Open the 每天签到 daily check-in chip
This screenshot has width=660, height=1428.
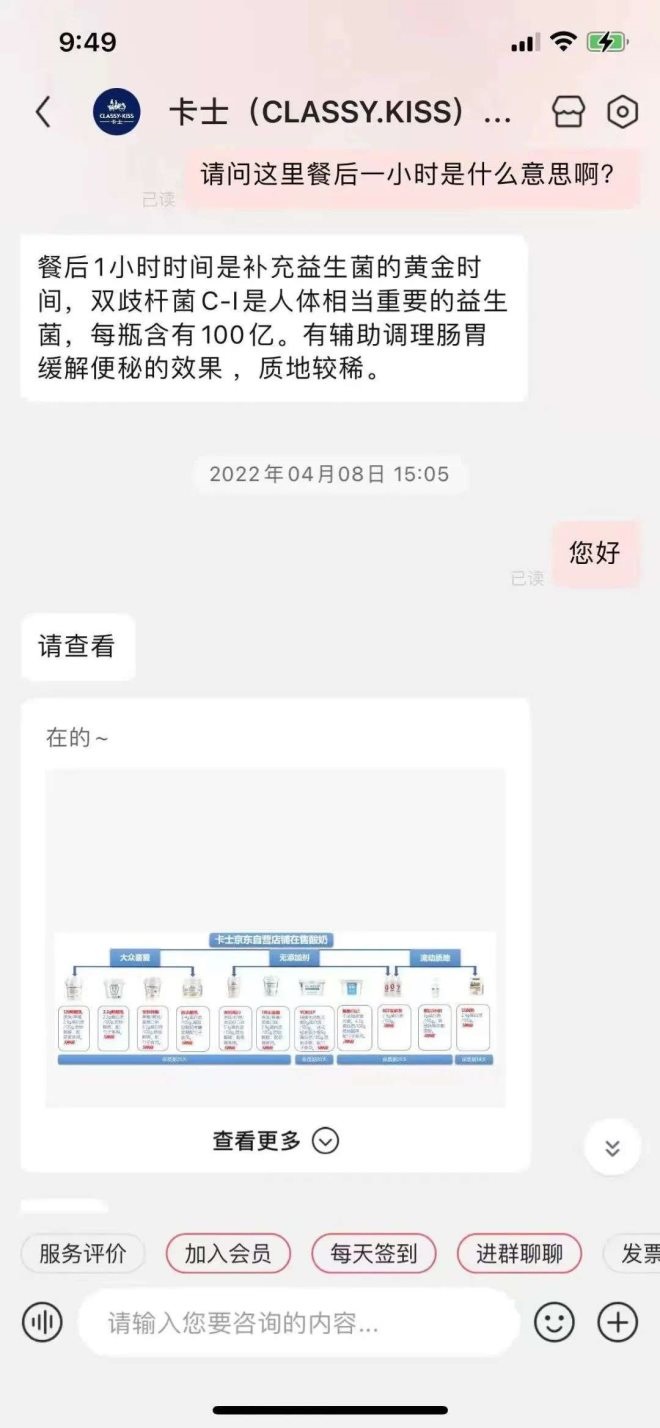[373, 1253]
